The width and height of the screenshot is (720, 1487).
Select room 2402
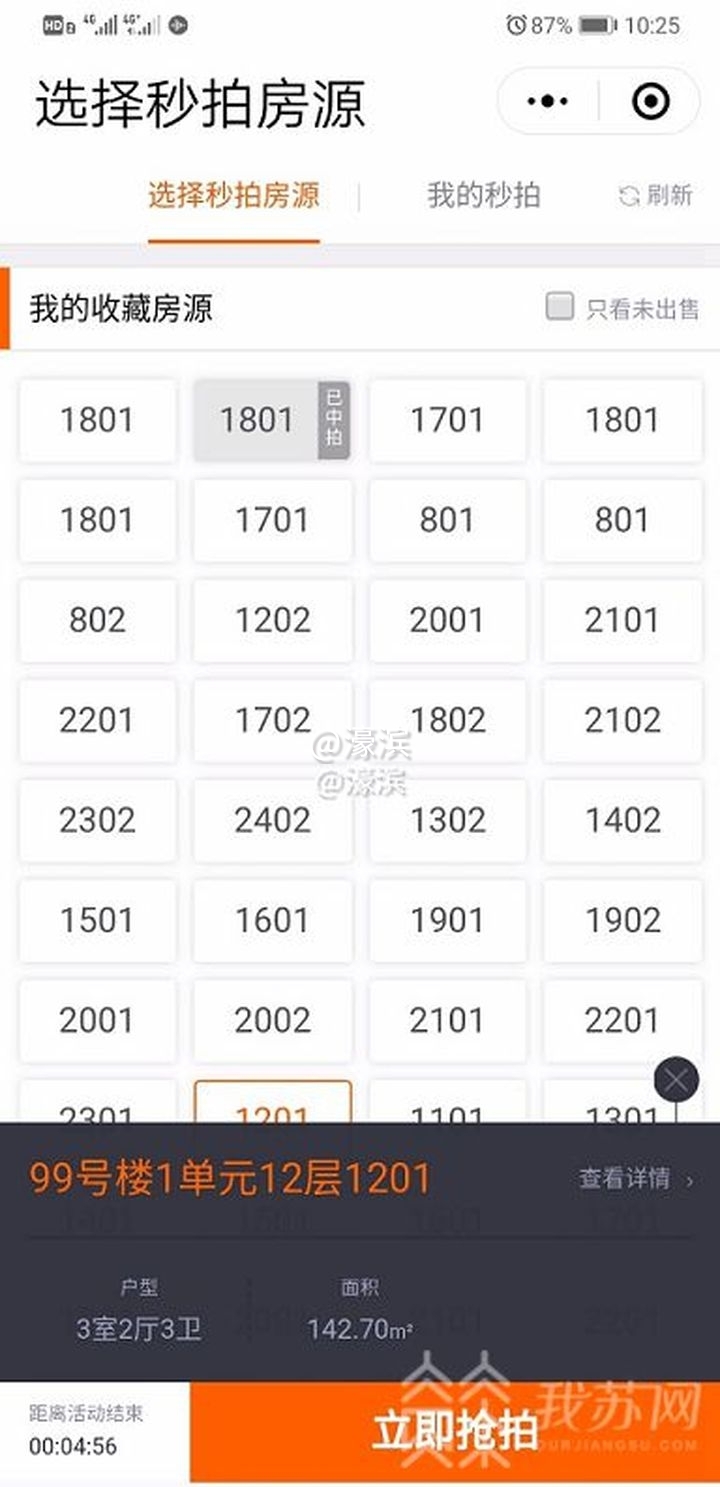point(272,820)
